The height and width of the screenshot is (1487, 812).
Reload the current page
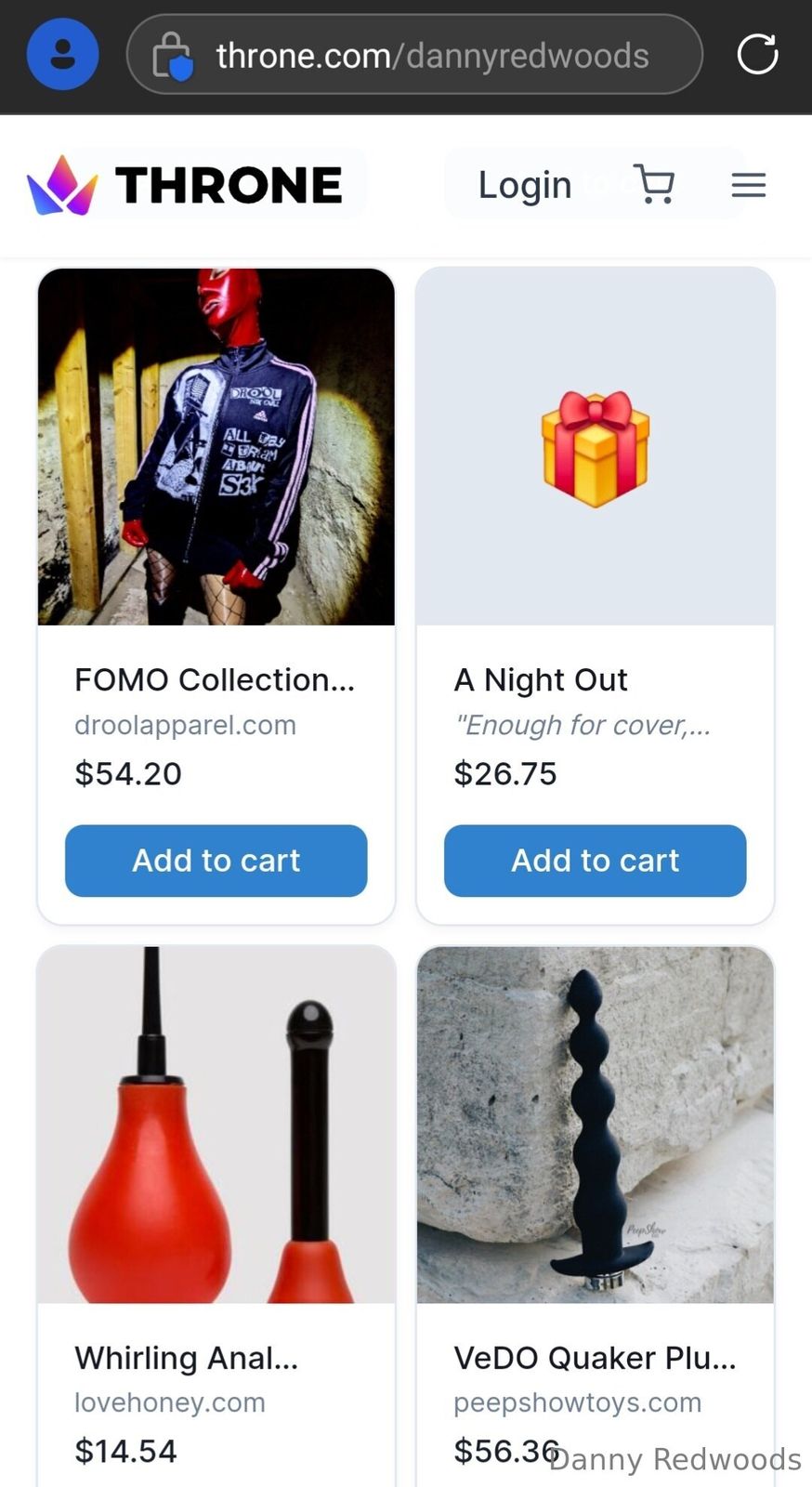click(x=757, y=55)
